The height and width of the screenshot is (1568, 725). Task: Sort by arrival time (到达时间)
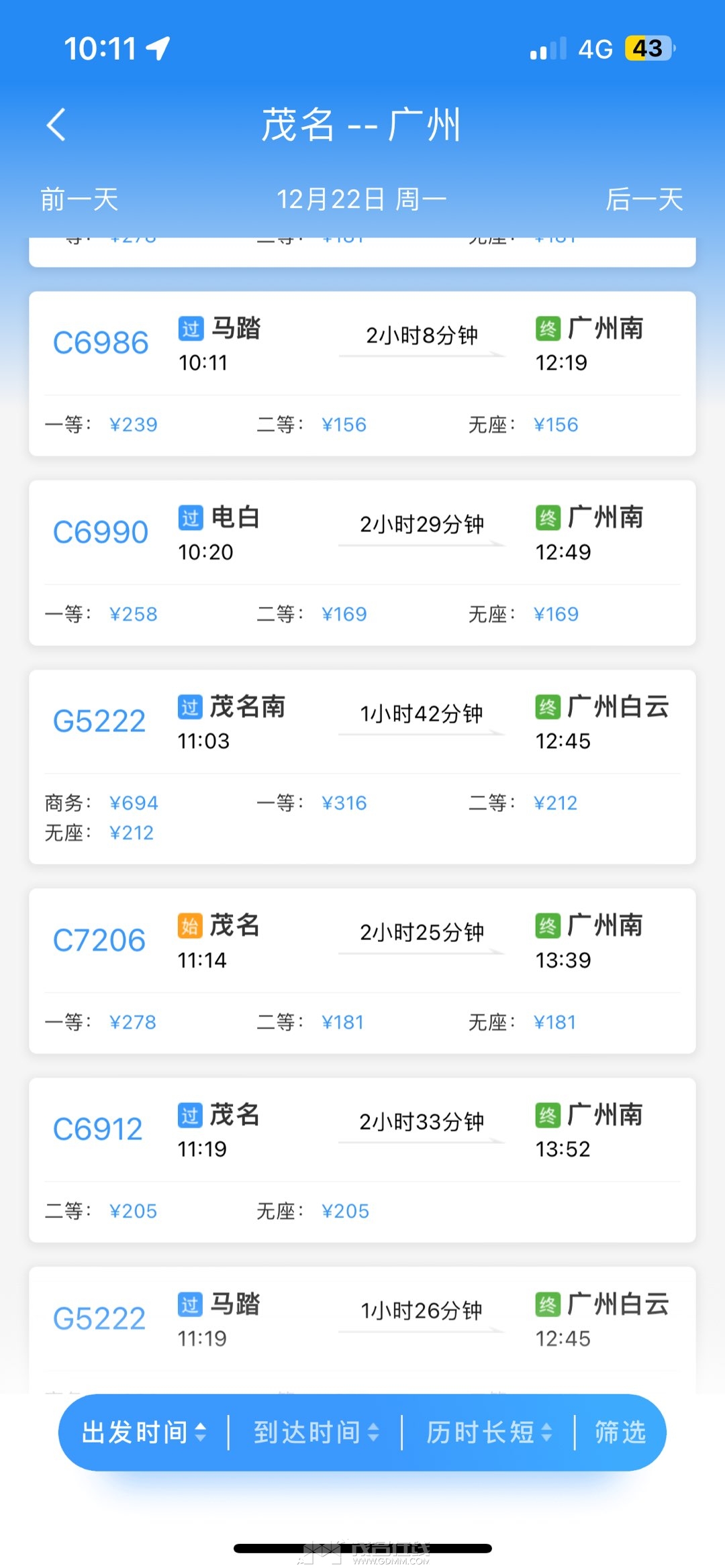coord(316,1432)
